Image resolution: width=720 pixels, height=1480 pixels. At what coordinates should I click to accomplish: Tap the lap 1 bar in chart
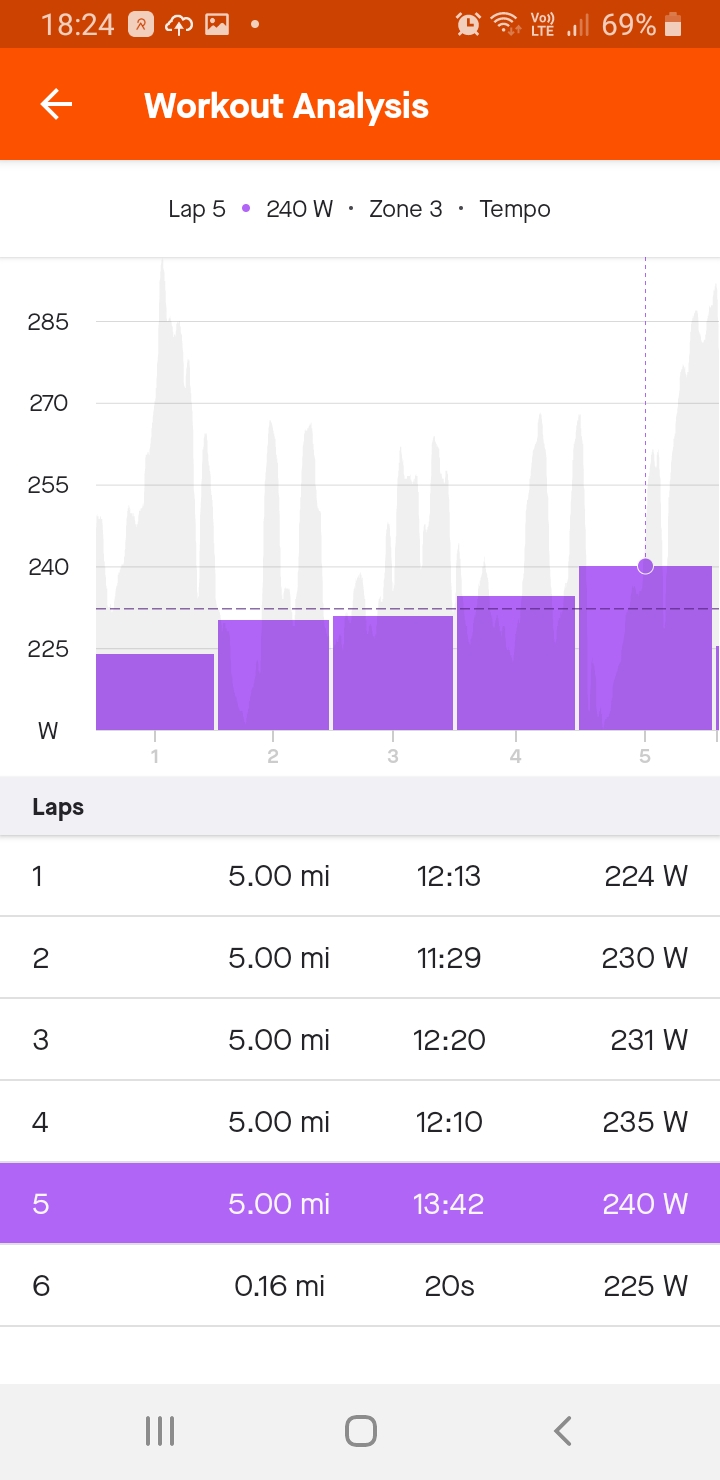click(155, 692)
